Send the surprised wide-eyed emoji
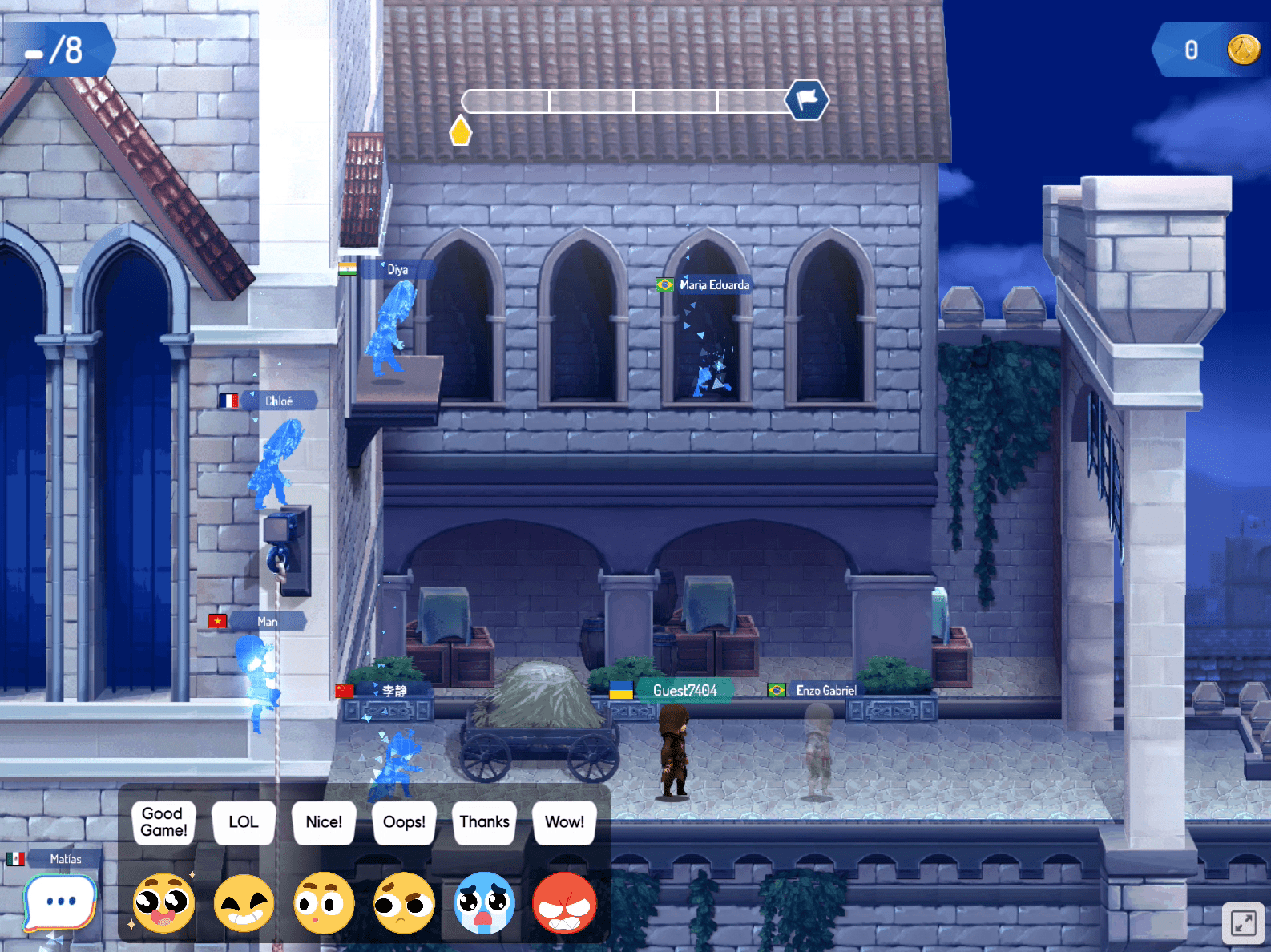 pyautogui.click(x=324, y=903)
